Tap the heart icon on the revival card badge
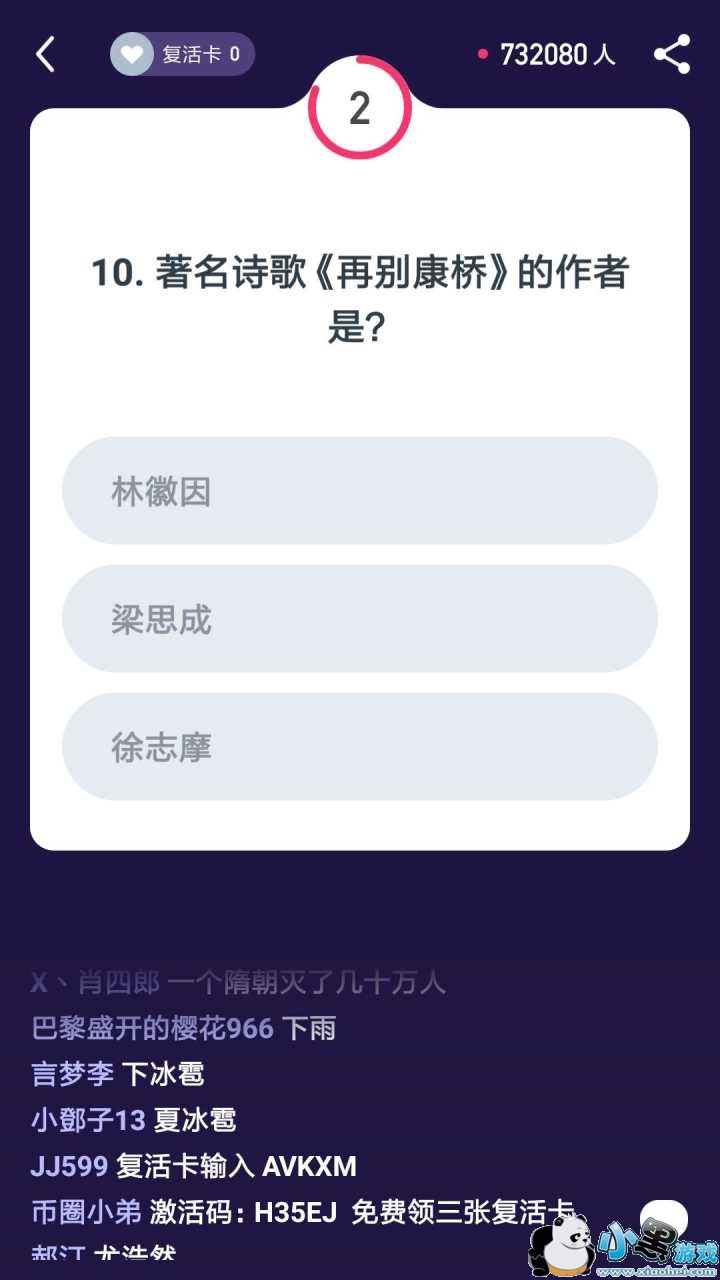The height and width of the screenshot is (1280, 720). [129, 55]
